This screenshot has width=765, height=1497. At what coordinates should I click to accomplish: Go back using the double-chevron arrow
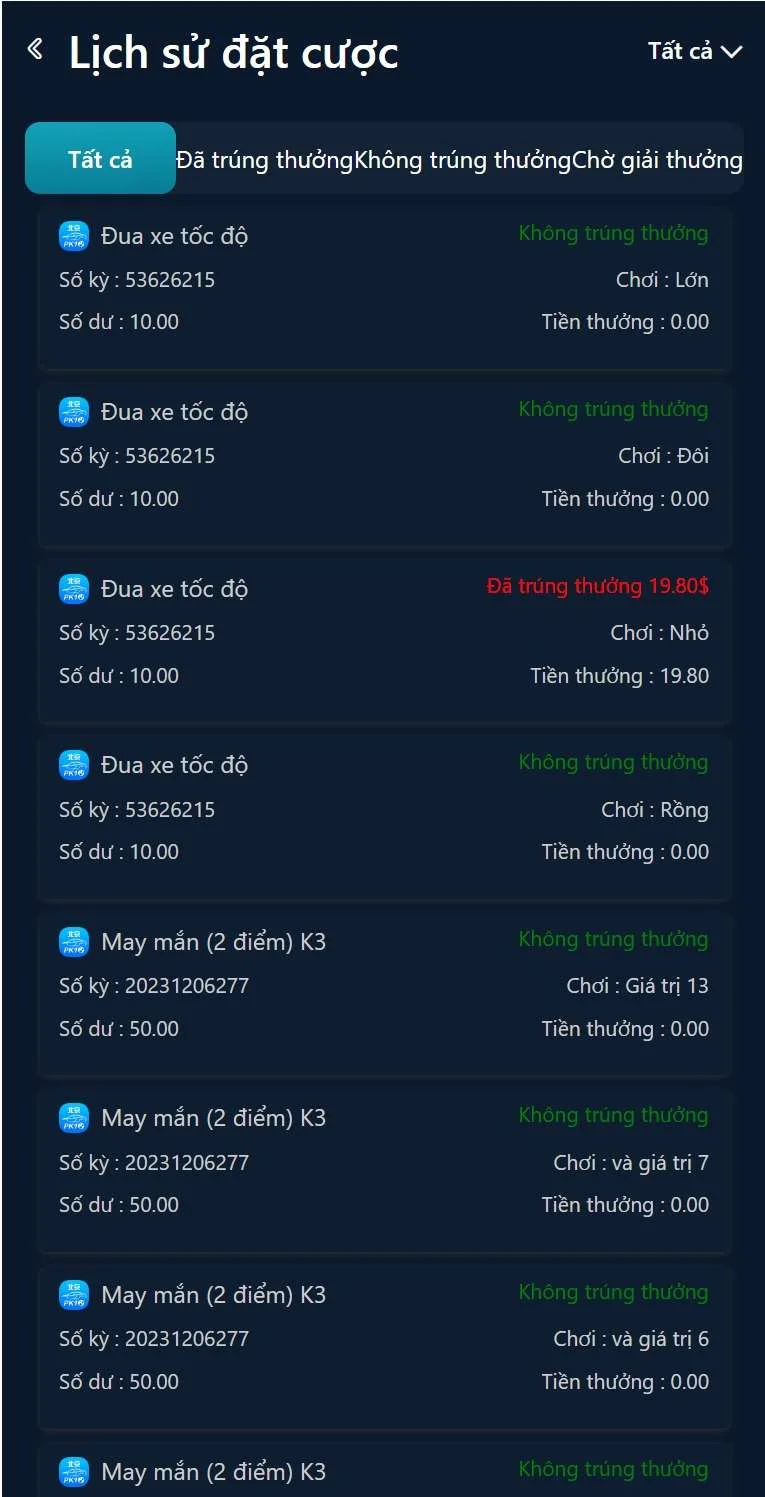(x=36, y=49)
